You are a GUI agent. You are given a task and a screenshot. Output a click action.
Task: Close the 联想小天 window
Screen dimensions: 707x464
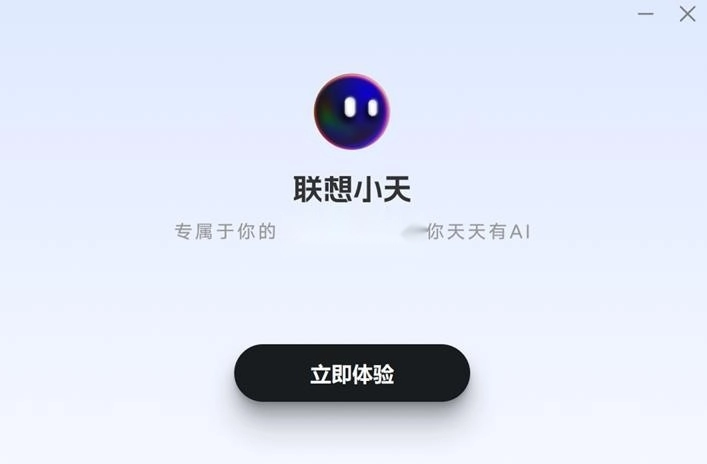click(x=687, y=14)
